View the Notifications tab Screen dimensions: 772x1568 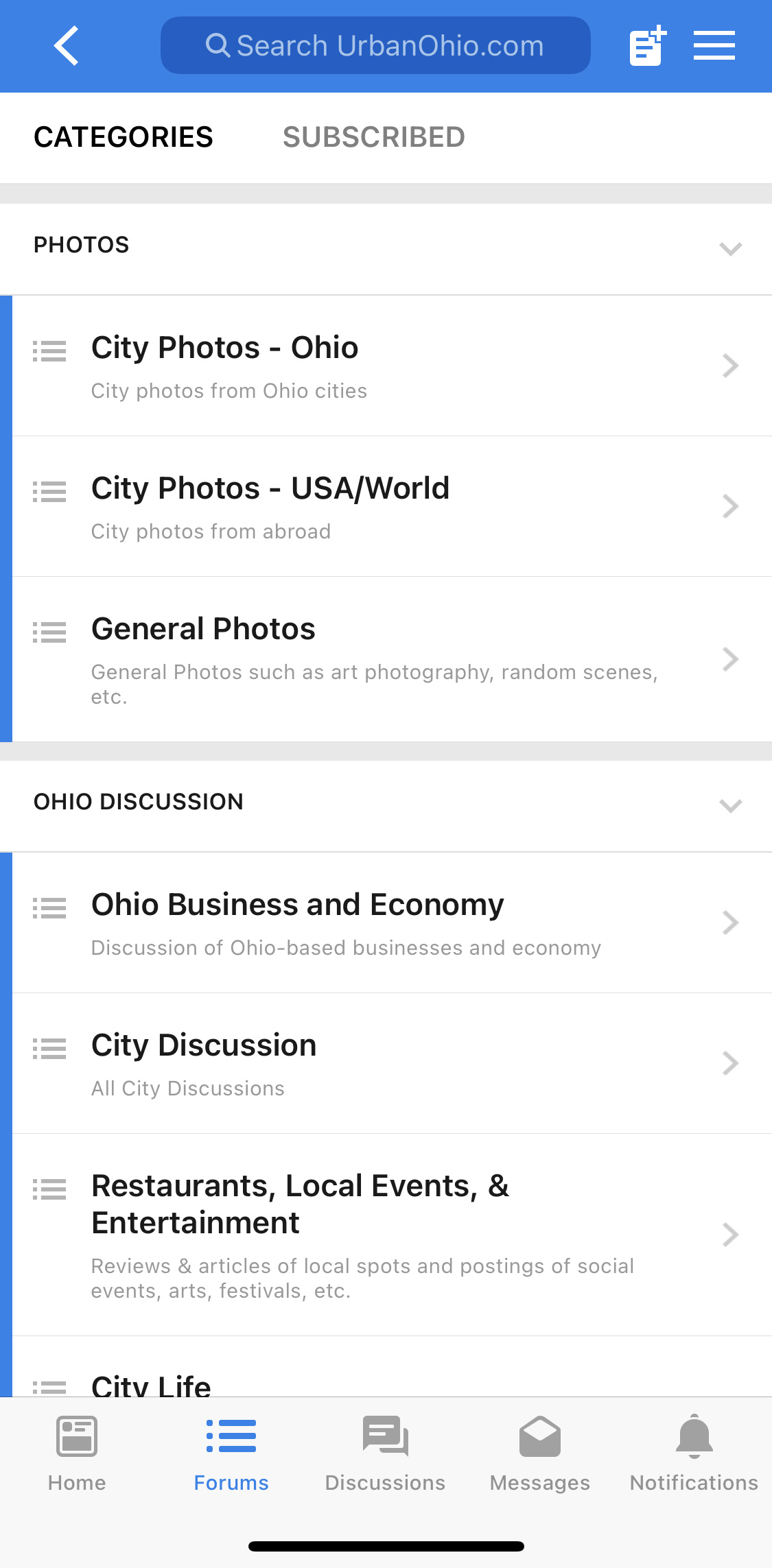tap(694, 1453)
